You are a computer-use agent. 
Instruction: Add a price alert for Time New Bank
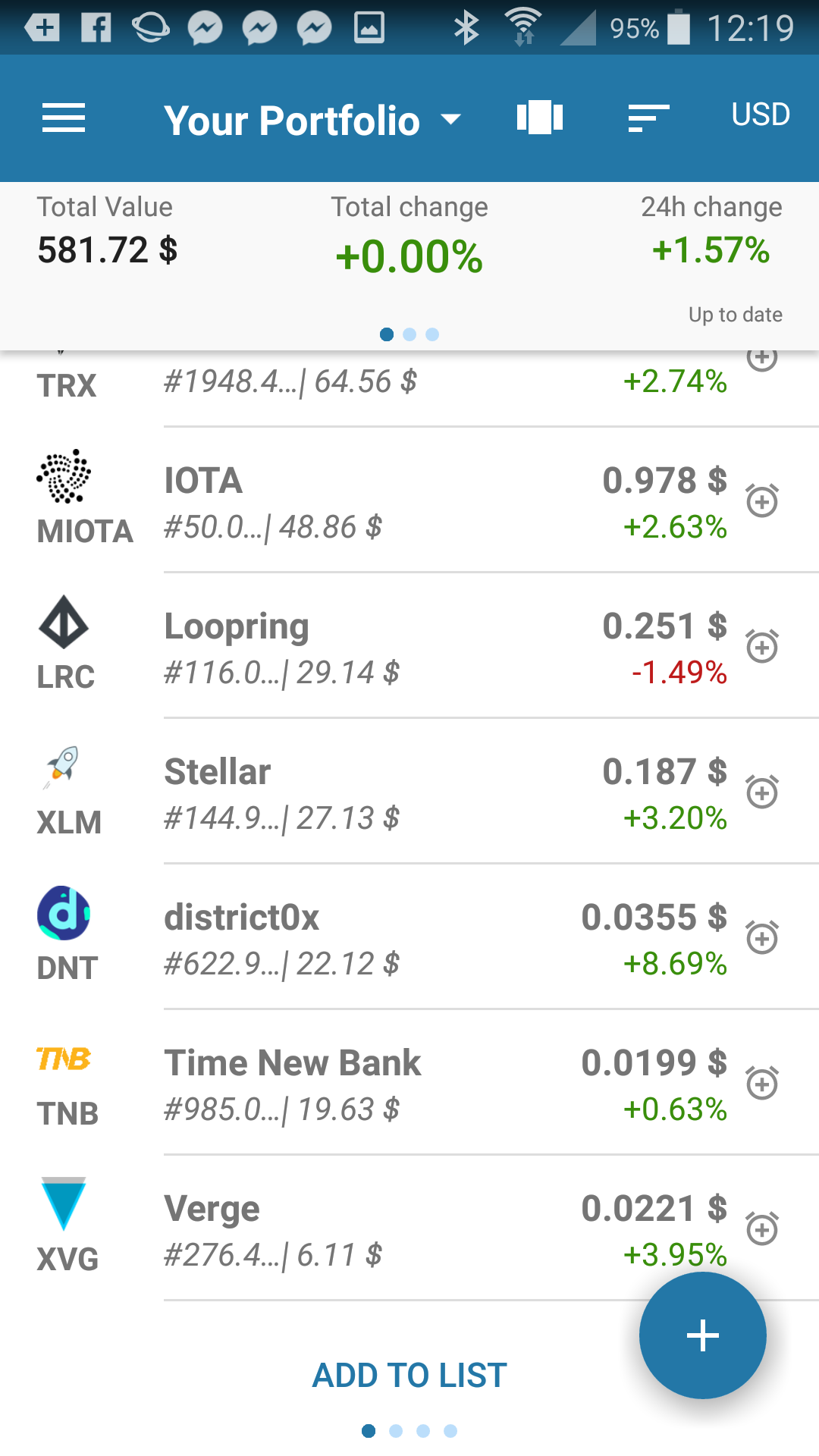[762, 1083]
